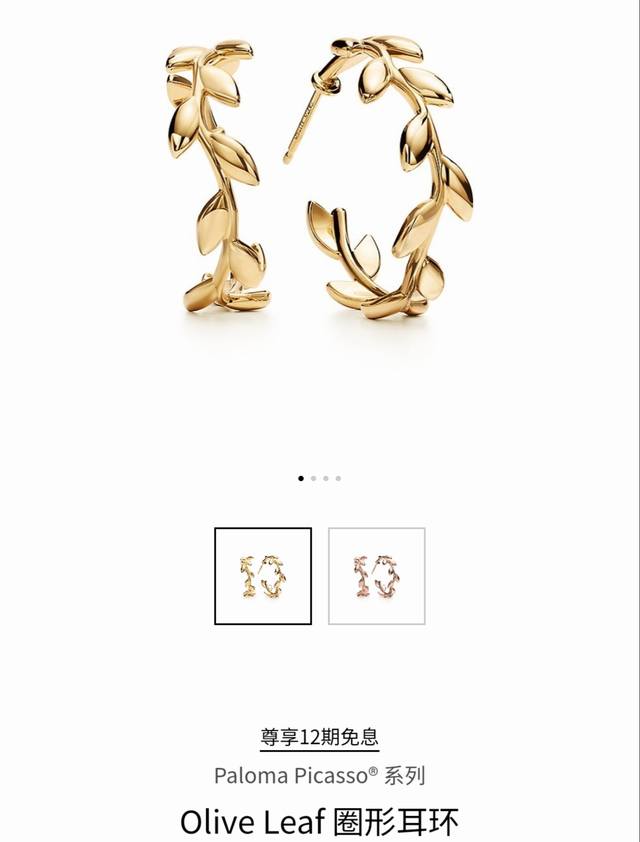Open the 尊享12期免息 installment link
The width and height of the screenshot is (640, 842).
(320, 738)
